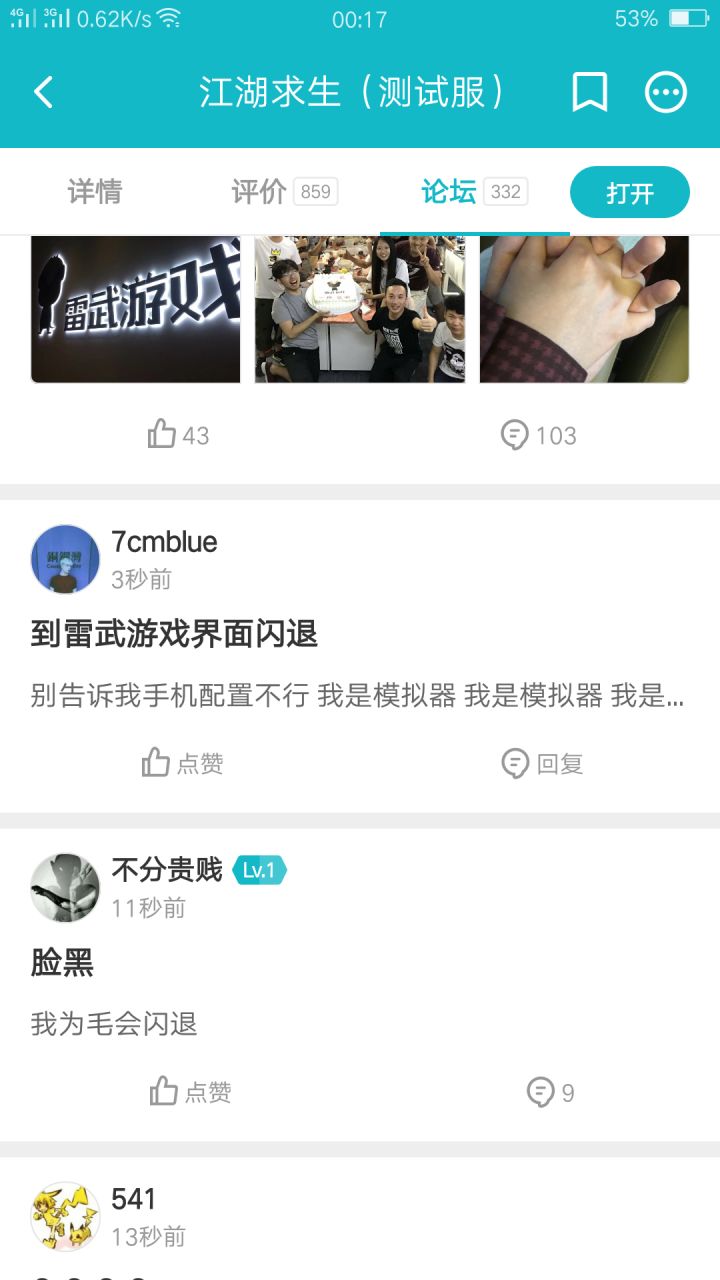Switch to the 评价 tab

(x=284, y=192)
